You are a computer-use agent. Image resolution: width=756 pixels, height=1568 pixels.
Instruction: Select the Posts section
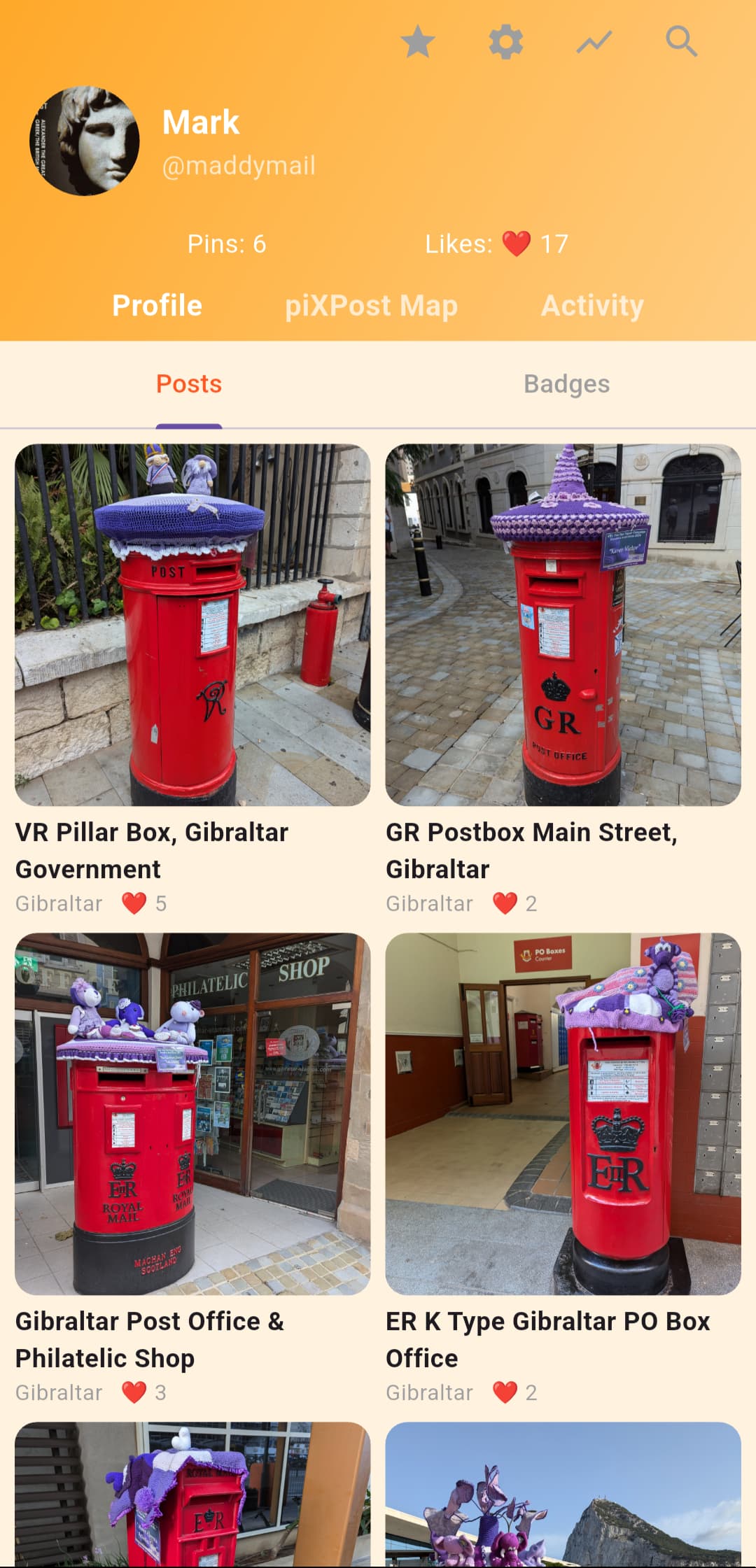point(189,384)
